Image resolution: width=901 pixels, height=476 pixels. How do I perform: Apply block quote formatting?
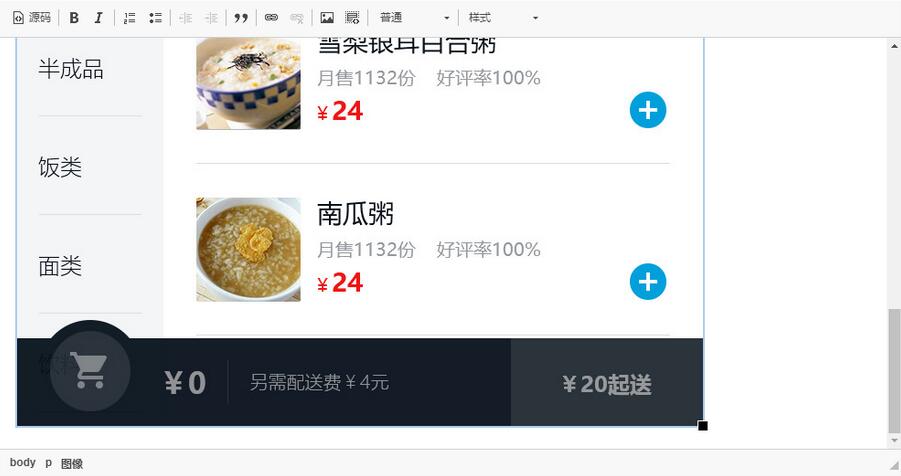[x=240, y=18]
